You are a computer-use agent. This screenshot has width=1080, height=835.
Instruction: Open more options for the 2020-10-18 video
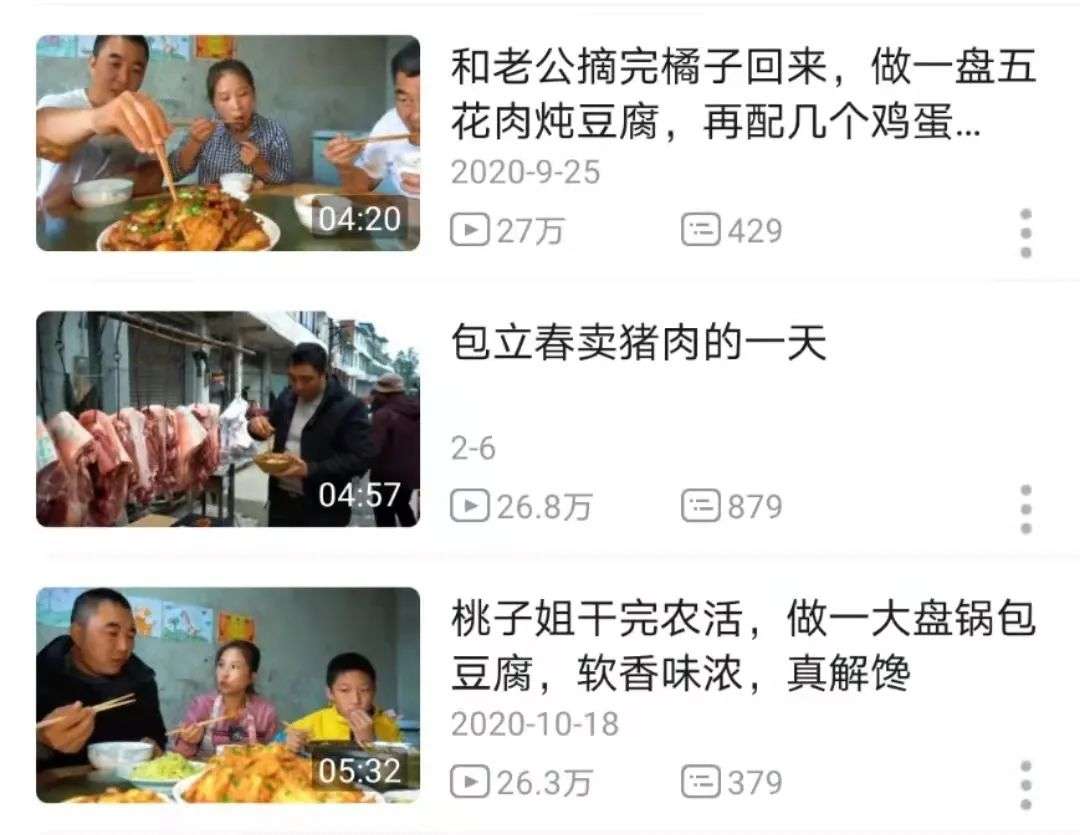coord(1025,785)
